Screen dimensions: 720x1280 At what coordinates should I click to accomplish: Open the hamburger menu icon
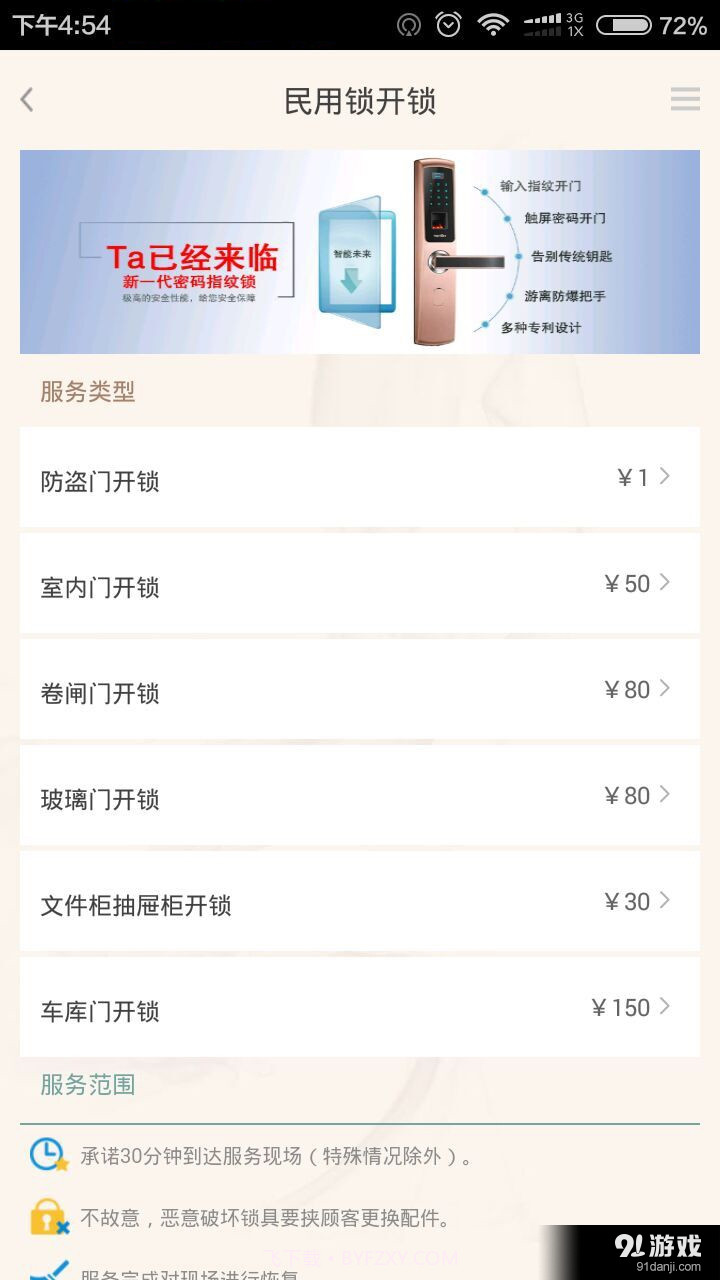pos(684,99)
